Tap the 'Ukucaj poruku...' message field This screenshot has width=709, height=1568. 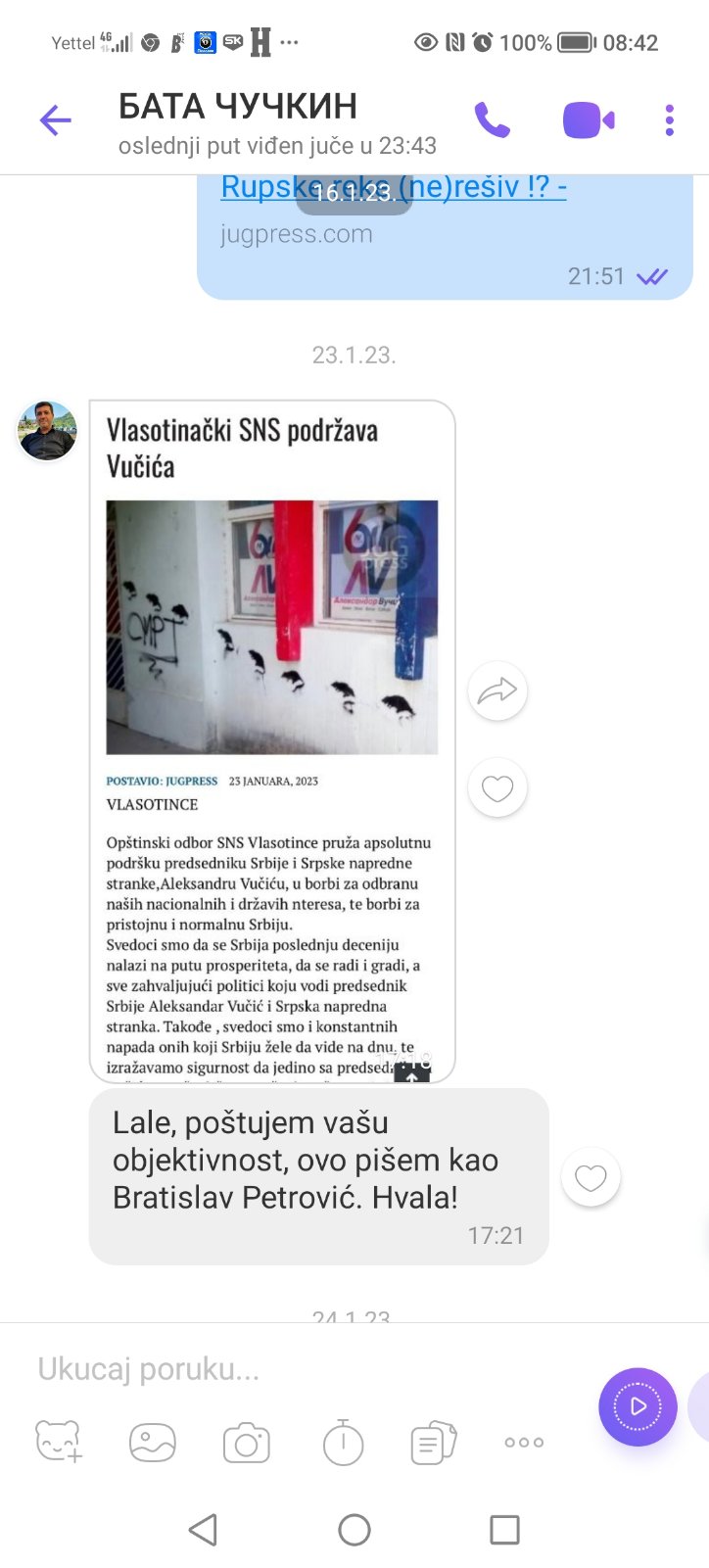coord(304,1368)
